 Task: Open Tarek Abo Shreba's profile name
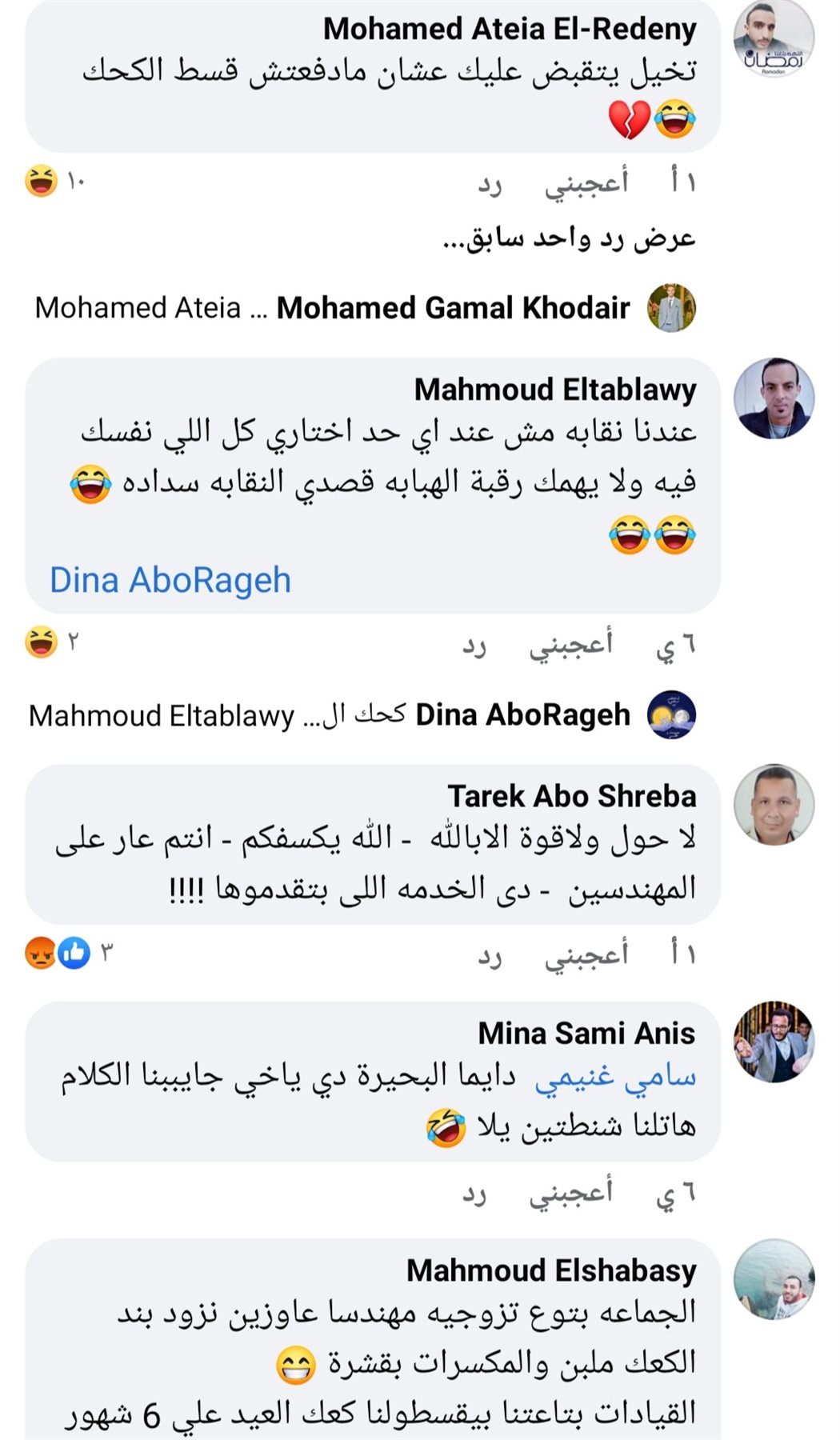571,796
